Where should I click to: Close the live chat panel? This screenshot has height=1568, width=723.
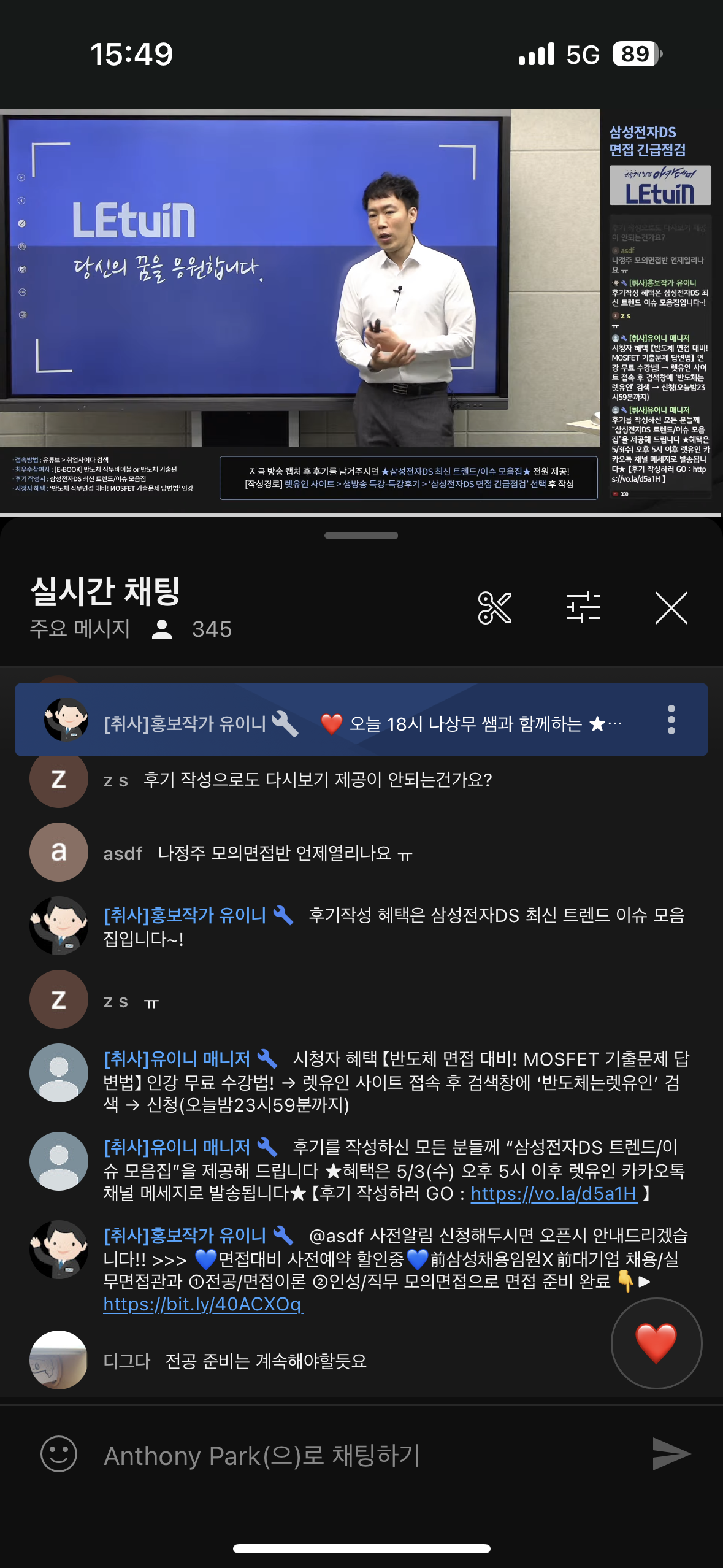coord(671,608)
